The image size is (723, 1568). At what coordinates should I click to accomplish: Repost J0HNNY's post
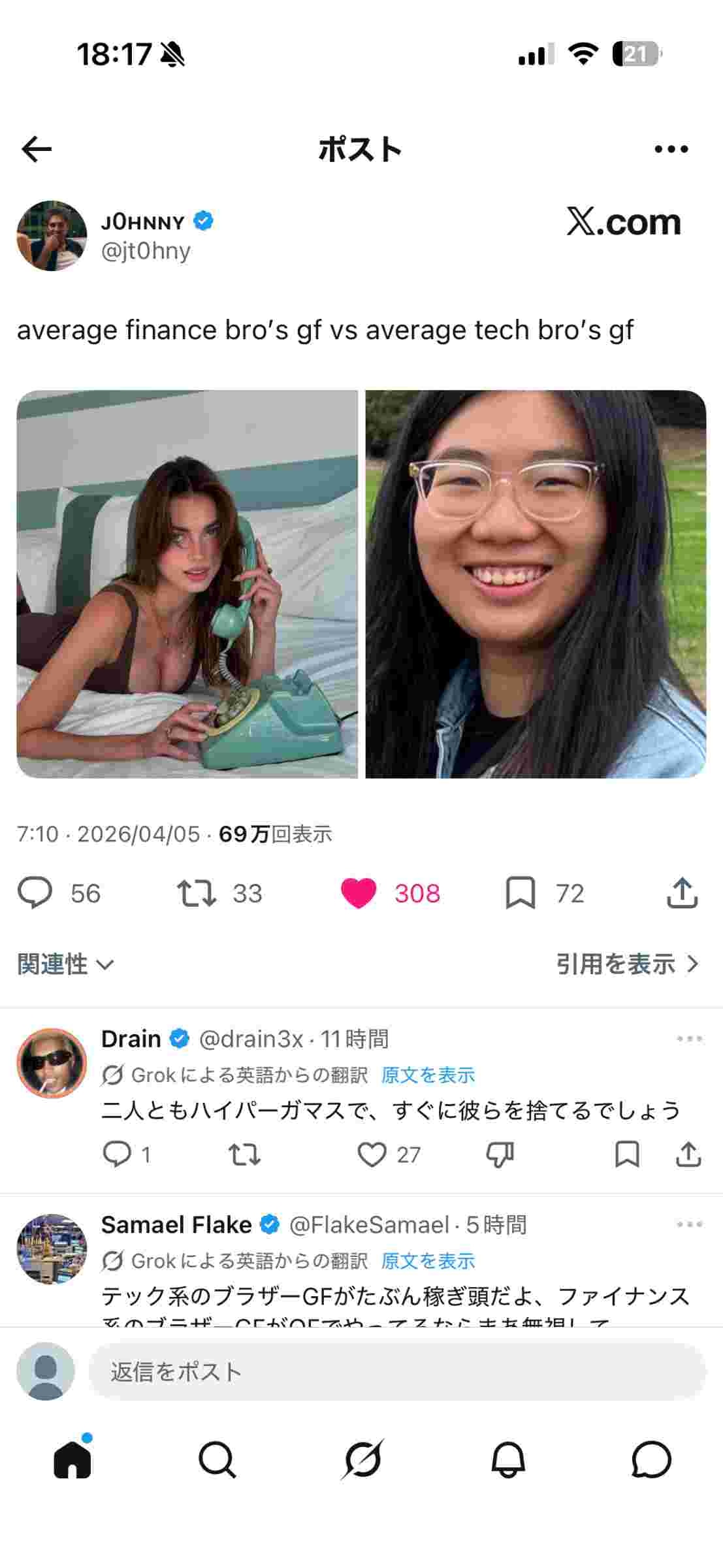197,893
